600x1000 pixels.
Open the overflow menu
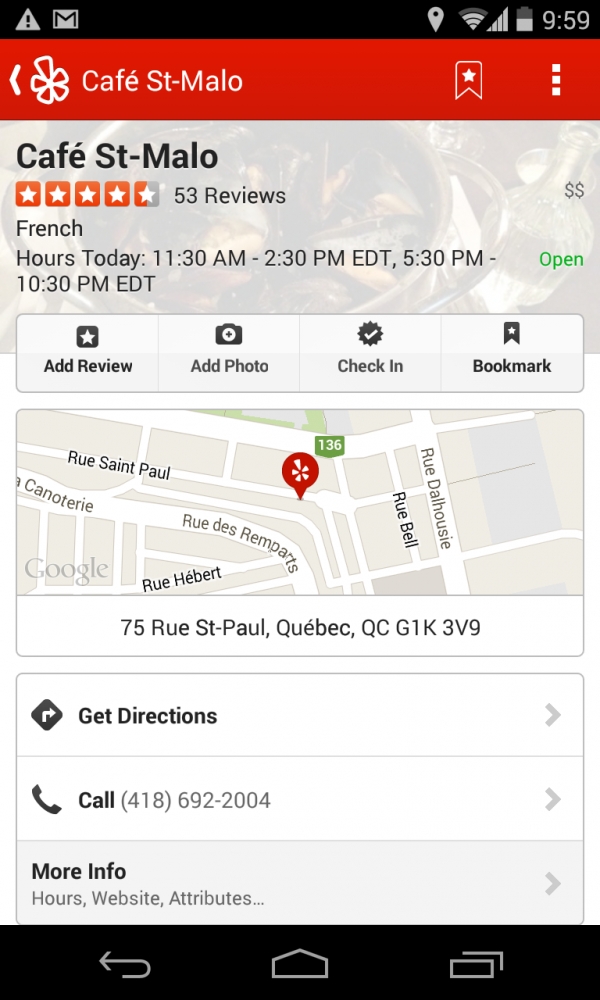tap(556, 80)
